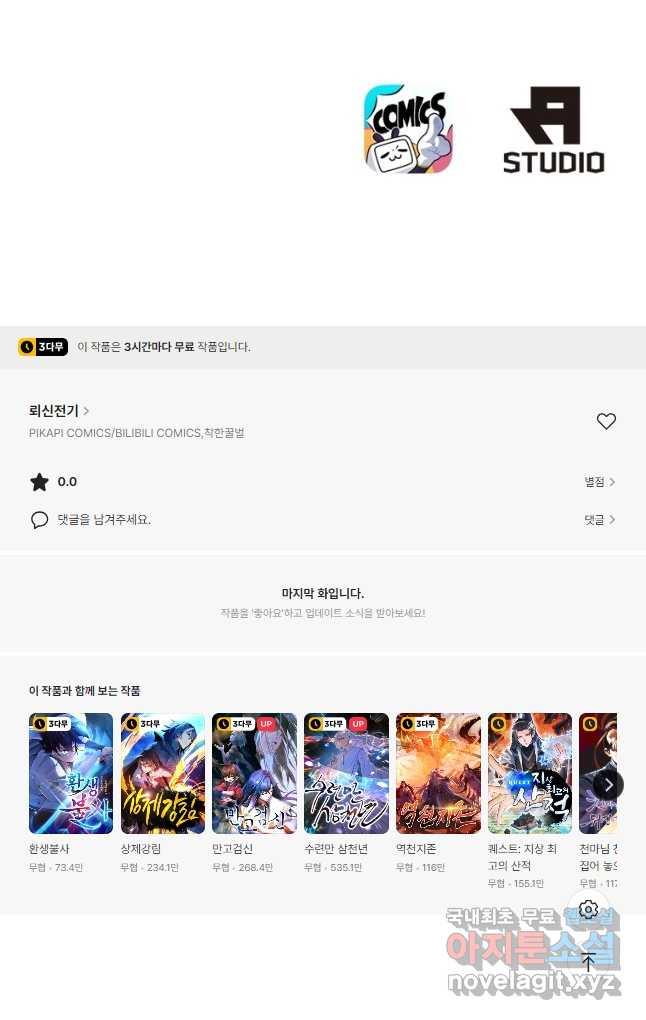This screenshot has height=1020, width=646.
Task: Show more recommended works with the arrow
Action: (608, 785)
